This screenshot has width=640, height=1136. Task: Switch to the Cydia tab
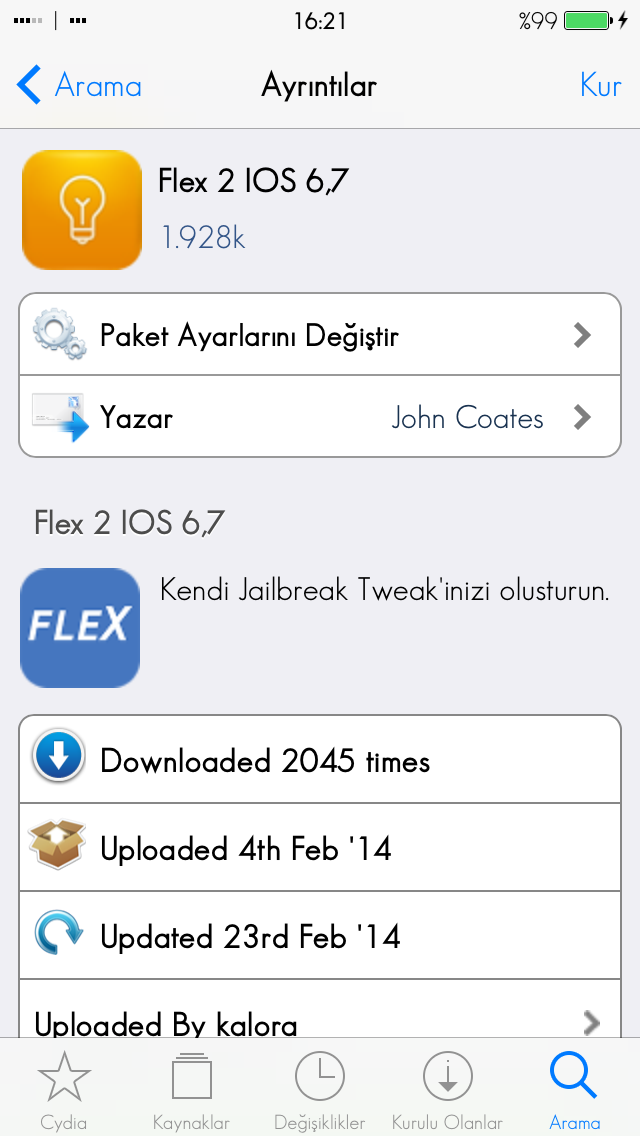click(64, 1090)
